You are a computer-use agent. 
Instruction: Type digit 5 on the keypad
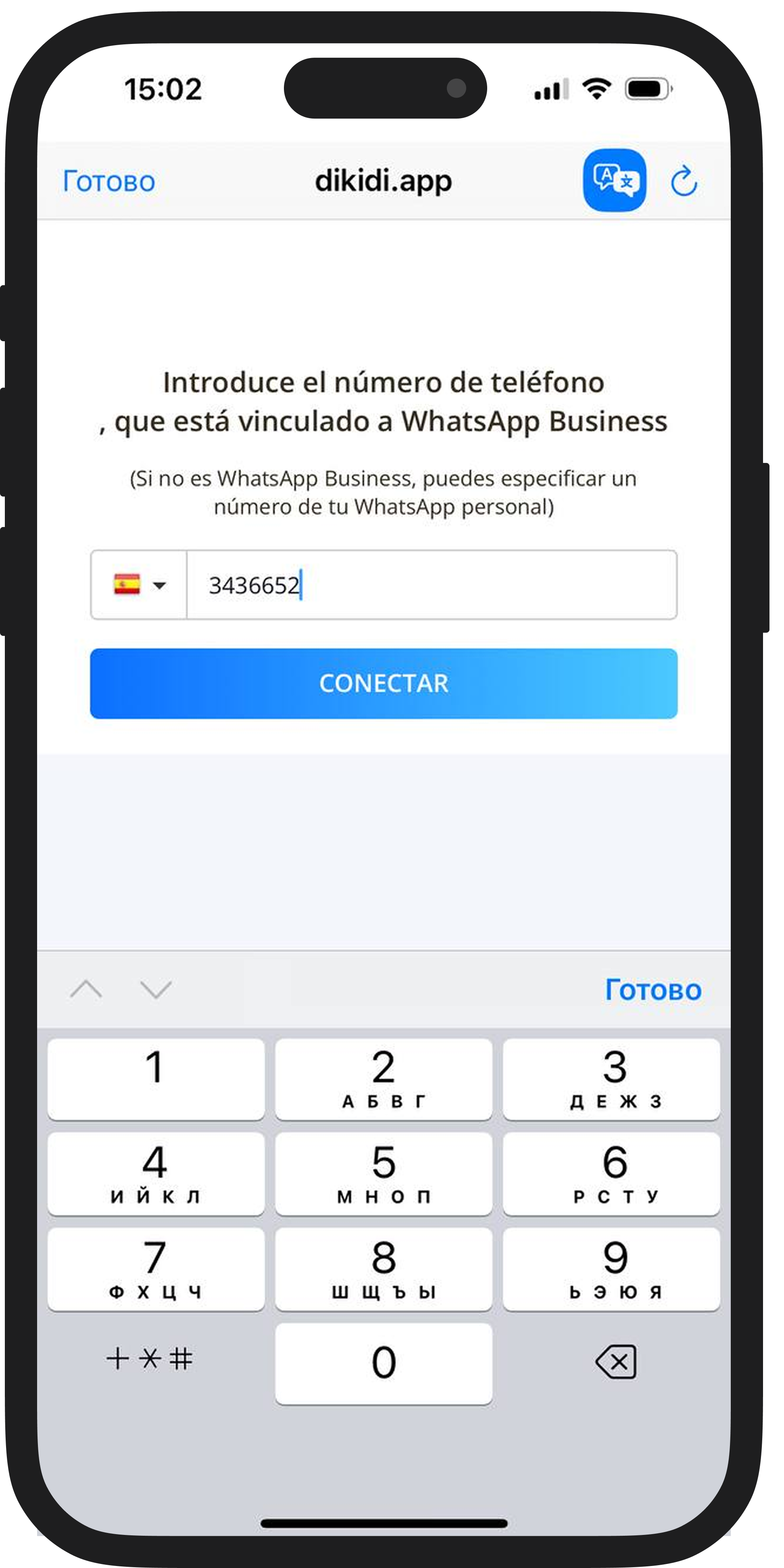(384, 1174)
